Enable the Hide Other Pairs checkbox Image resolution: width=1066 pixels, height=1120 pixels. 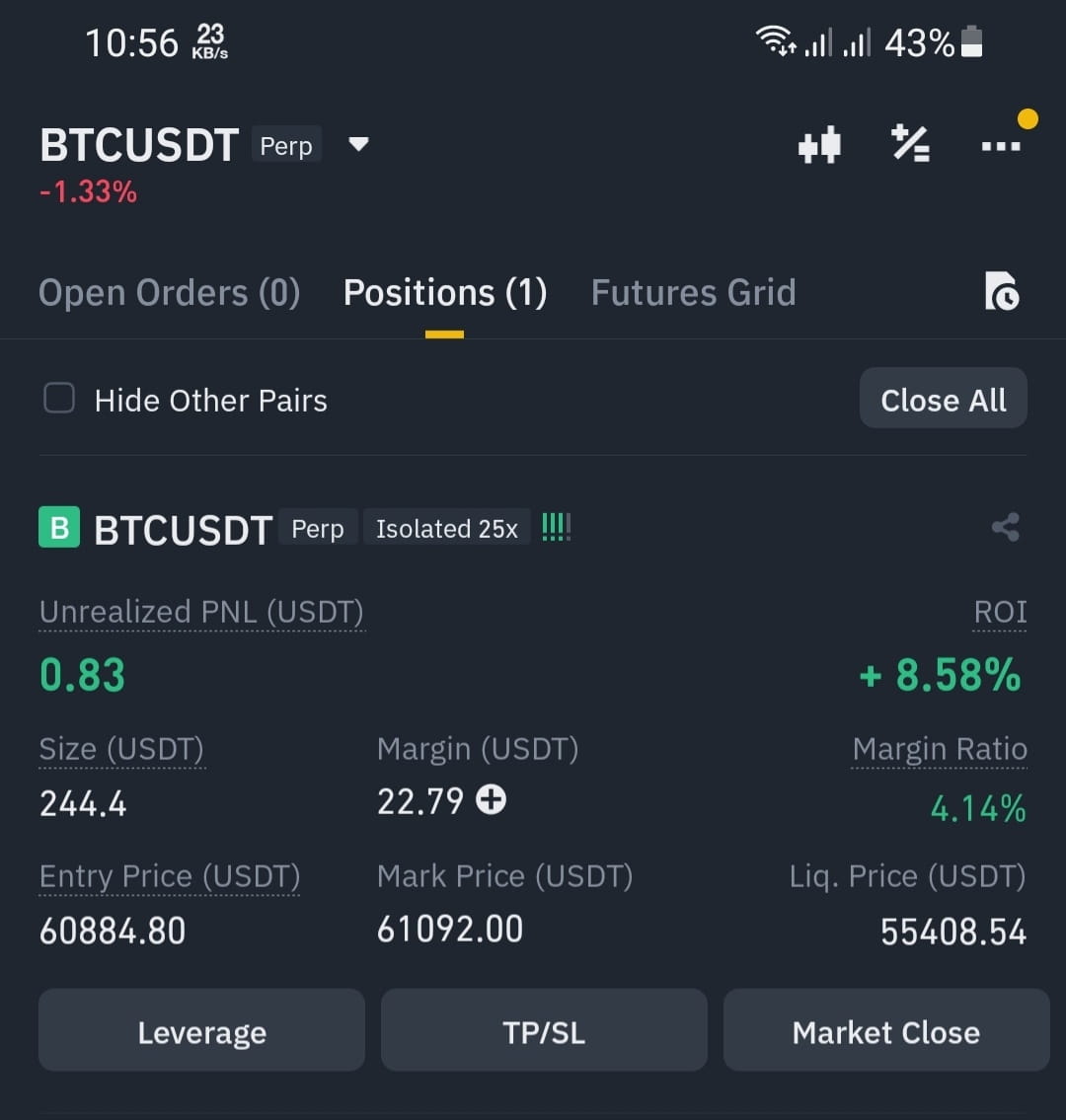coord(58,397)
